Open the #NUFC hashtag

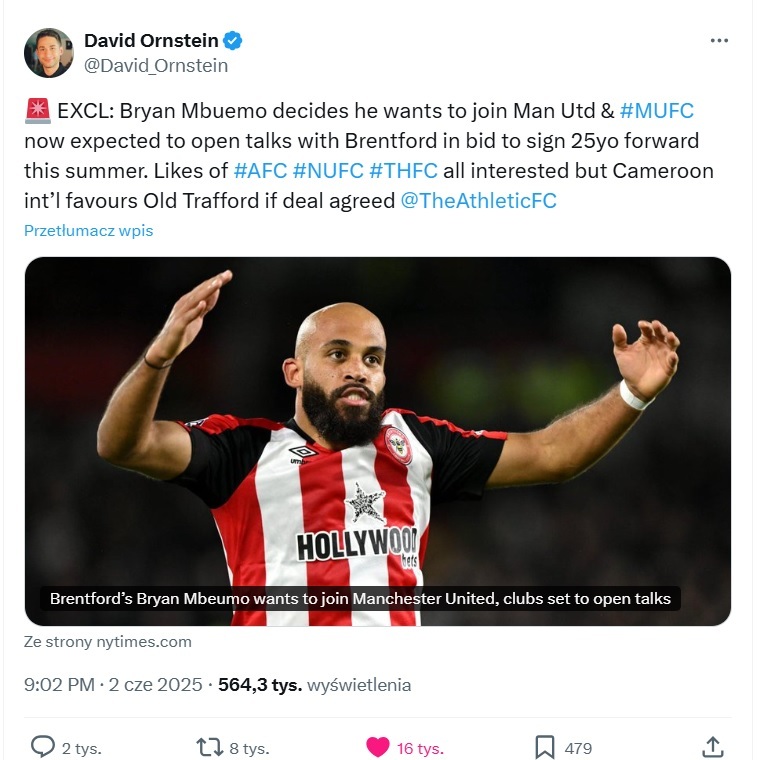327,170
